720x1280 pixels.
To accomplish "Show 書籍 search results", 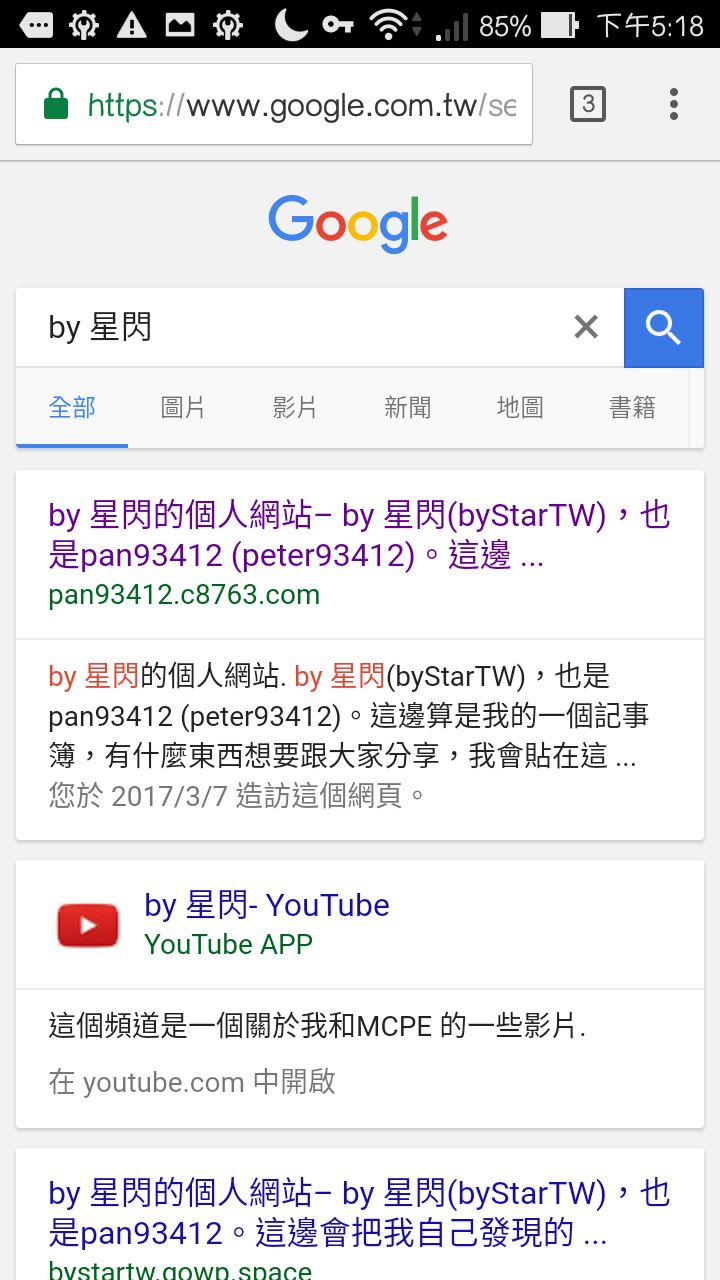I will point(632,407).
